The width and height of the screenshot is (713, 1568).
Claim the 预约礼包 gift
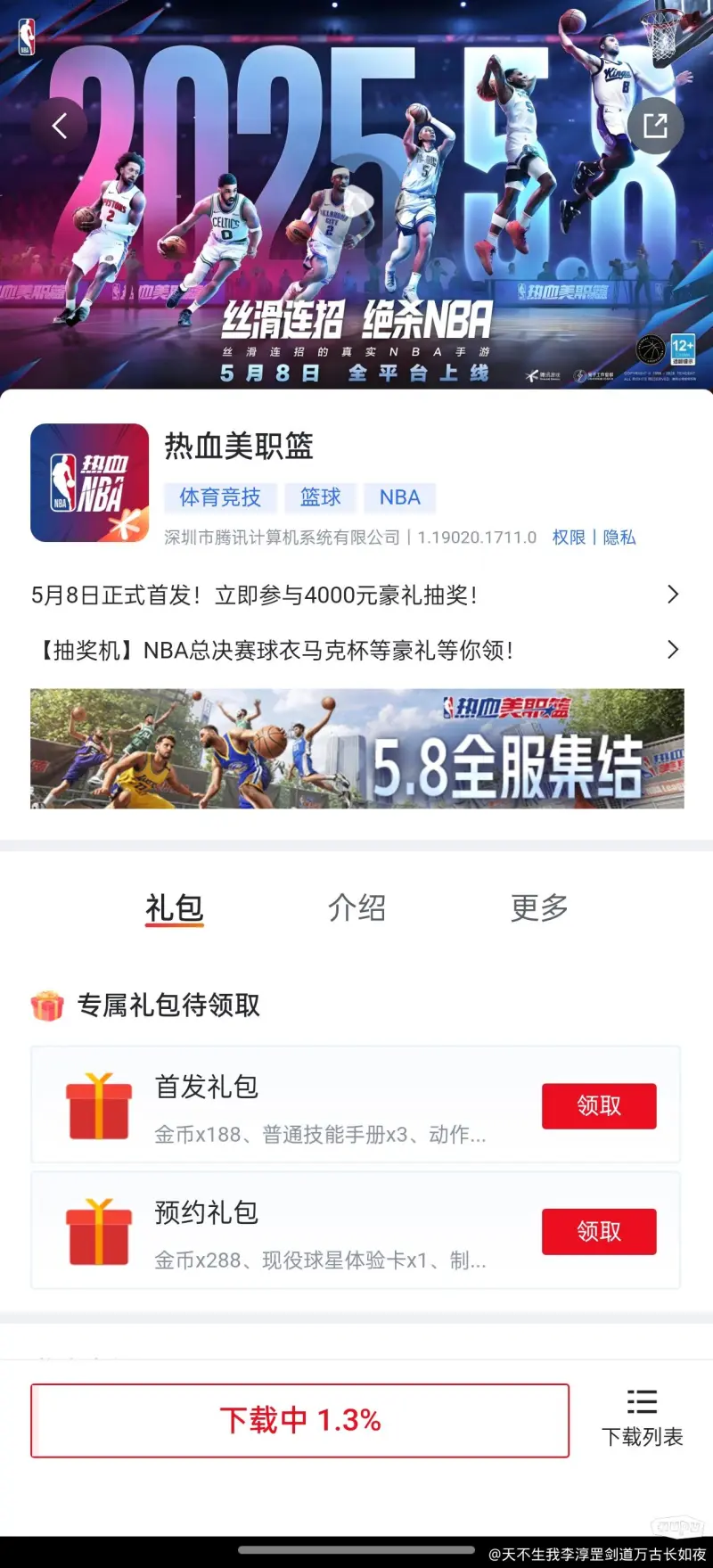tap(599, 1232)
